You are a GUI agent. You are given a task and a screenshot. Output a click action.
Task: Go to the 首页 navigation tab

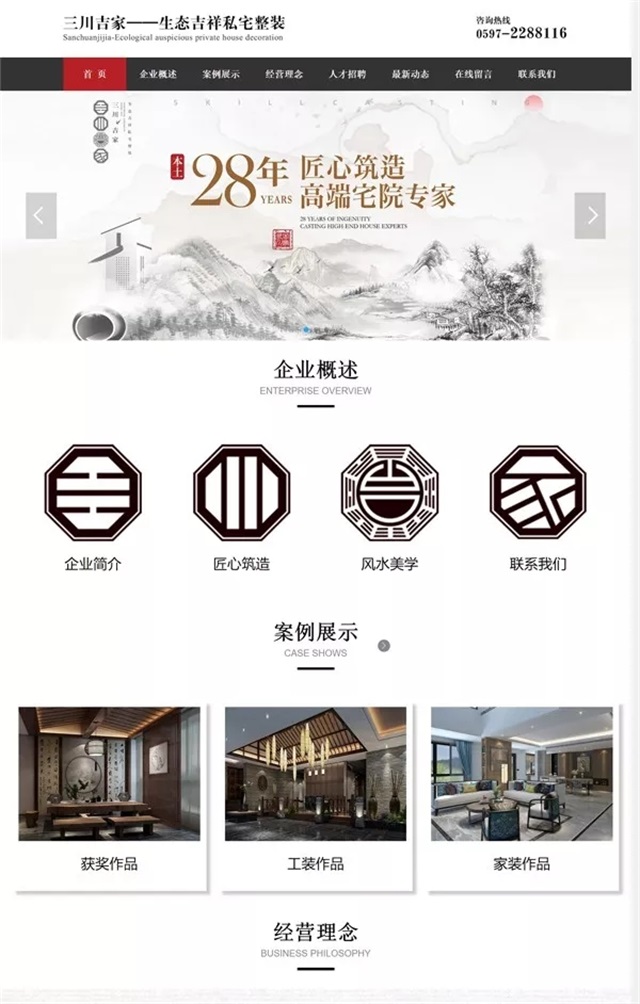[95, 74]
